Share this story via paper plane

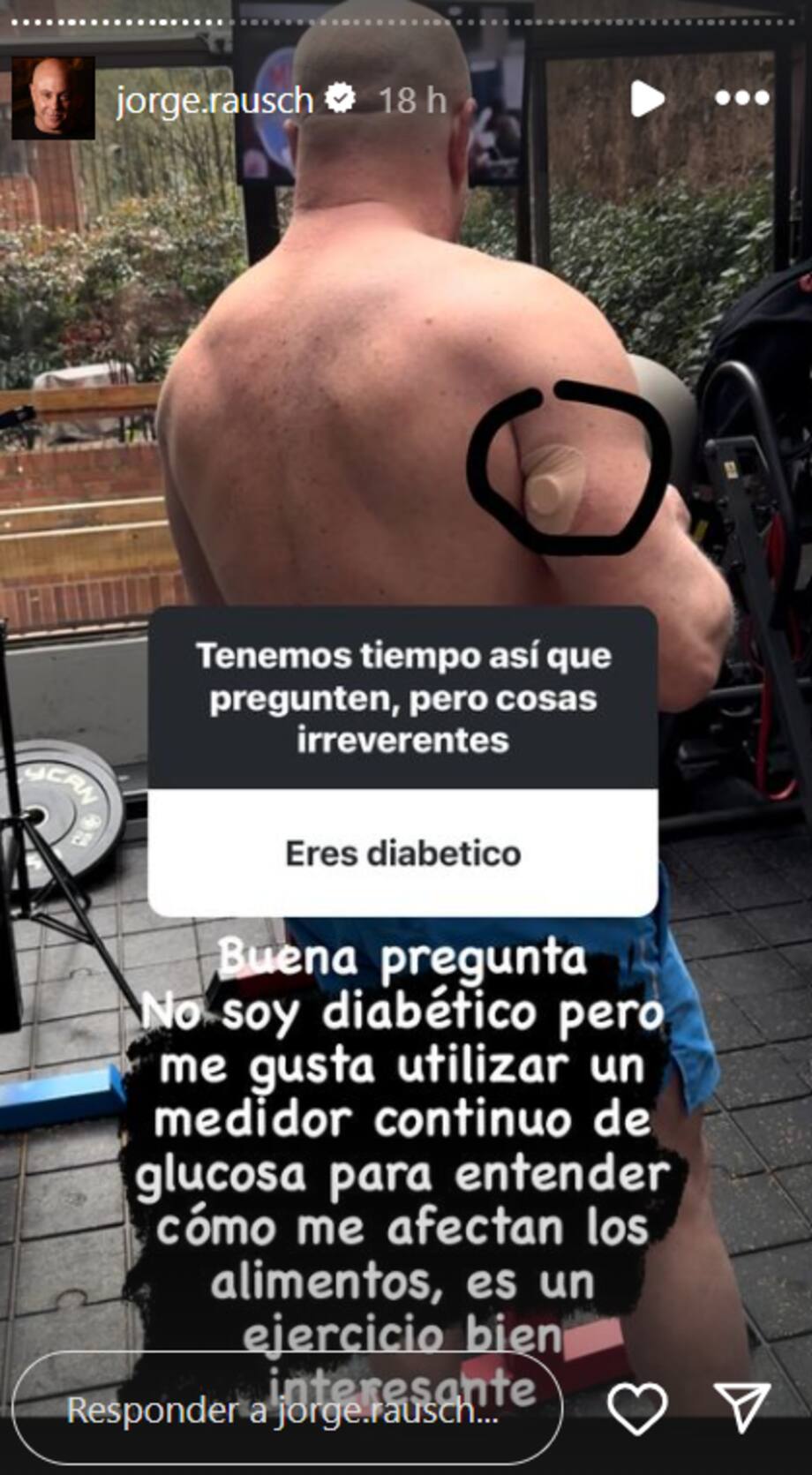point(742,1407)
